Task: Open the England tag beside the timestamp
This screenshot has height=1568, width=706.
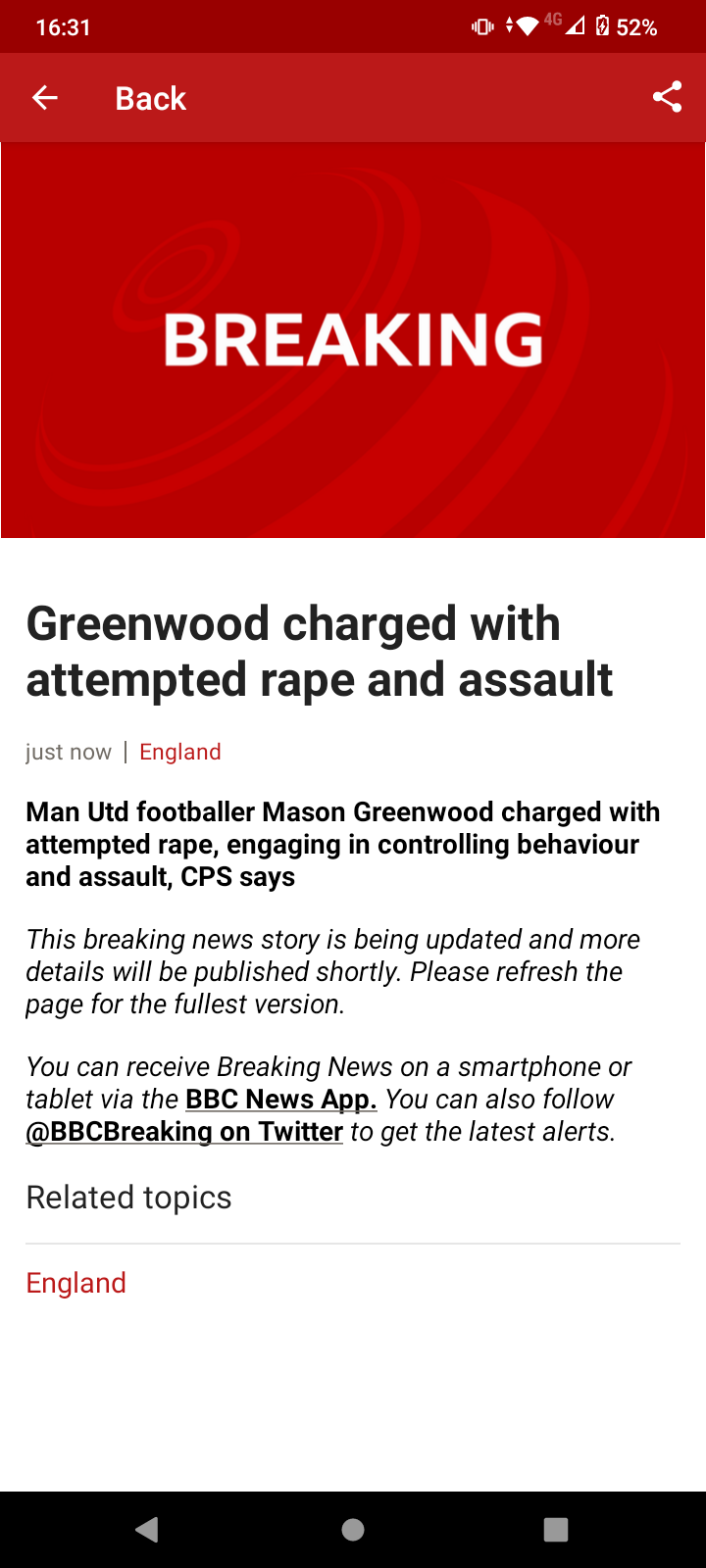Action: [179, 752]
